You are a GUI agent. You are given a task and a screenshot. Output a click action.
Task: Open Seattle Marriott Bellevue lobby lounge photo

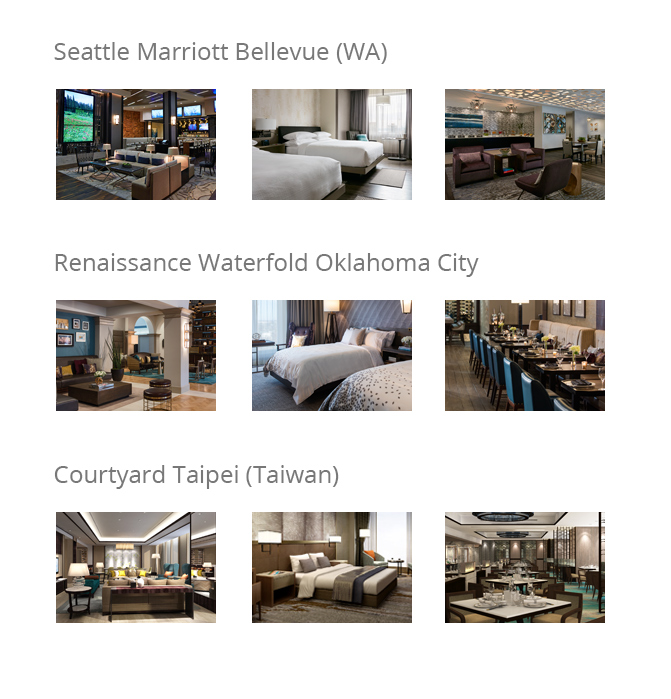[x=136, y=145]
